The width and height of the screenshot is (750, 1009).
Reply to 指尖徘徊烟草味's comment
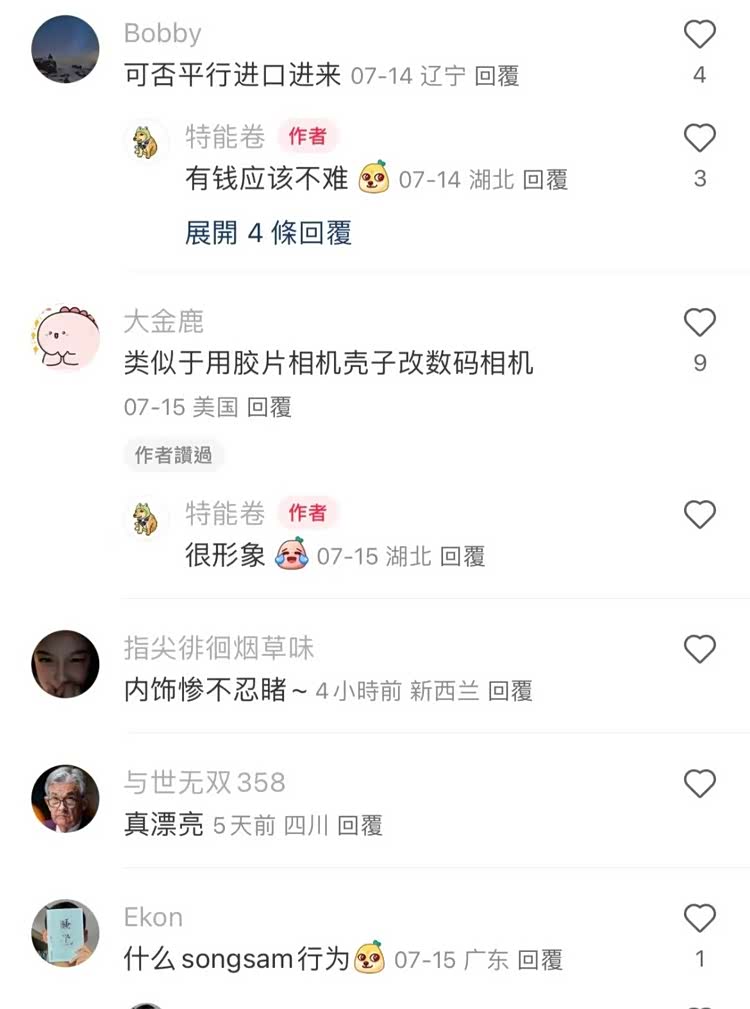click(510, 691)
